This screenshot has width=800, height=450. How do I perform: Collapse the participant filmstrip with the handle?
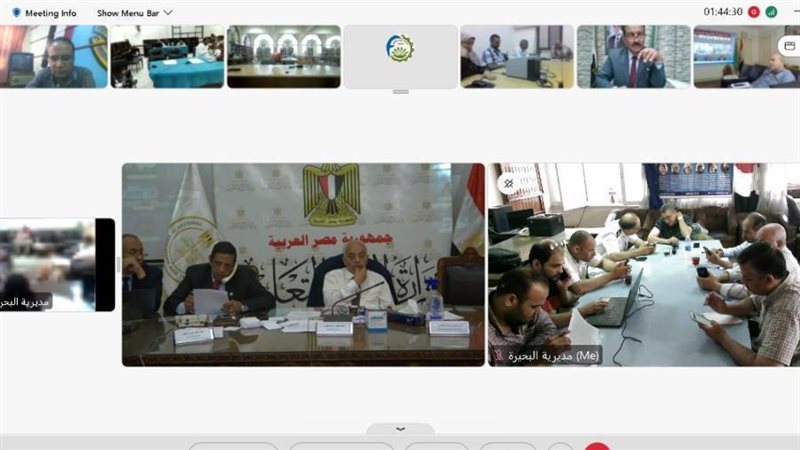tap(400, 92)
